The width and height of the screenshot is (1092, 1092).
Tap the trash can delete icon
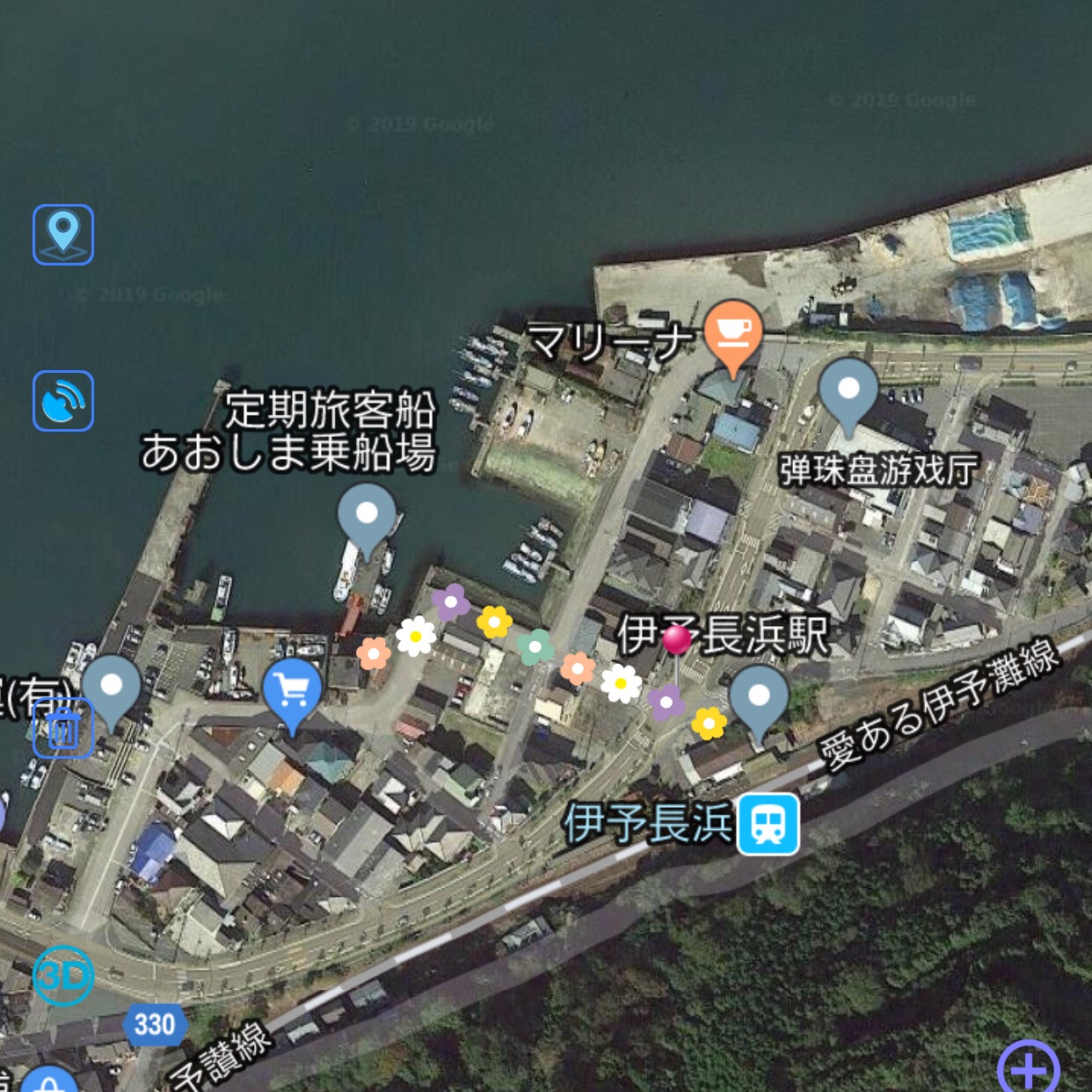[x=63, y=728]
